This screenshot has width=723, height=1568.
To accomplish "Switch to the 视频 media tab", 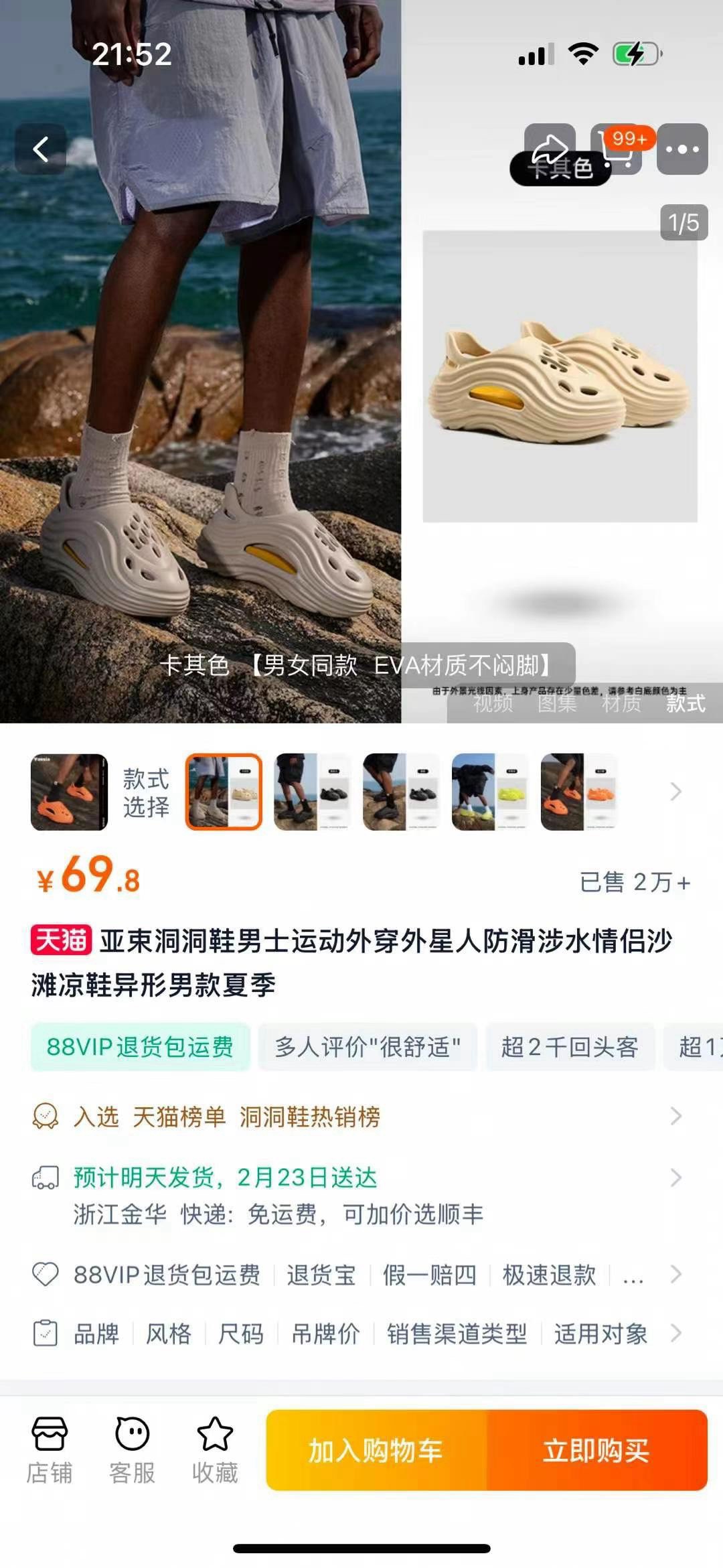I will pos(493,703).
